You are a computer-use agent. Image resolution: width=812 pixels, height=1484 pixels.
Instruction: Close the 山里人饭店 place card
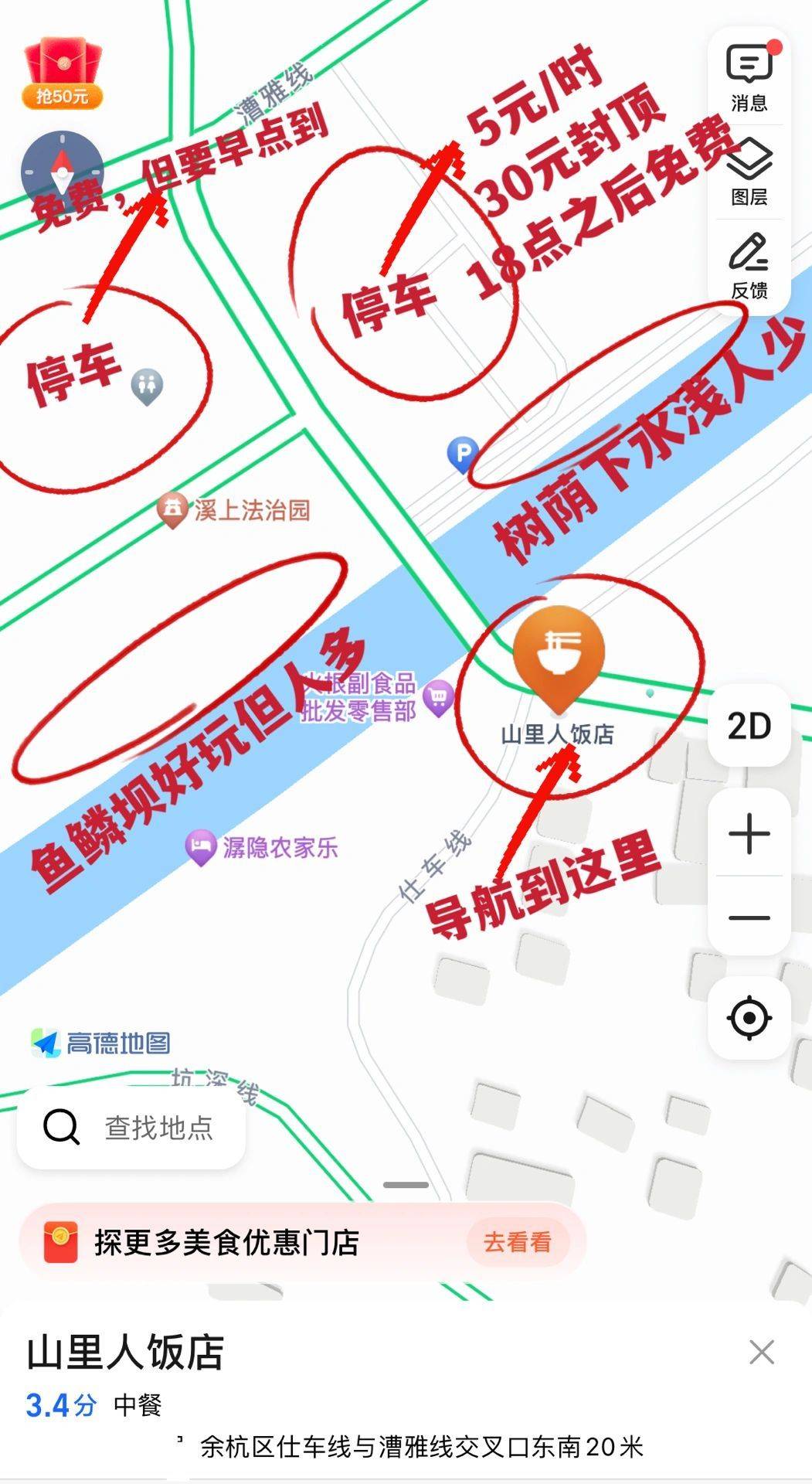click(761, 1352)
